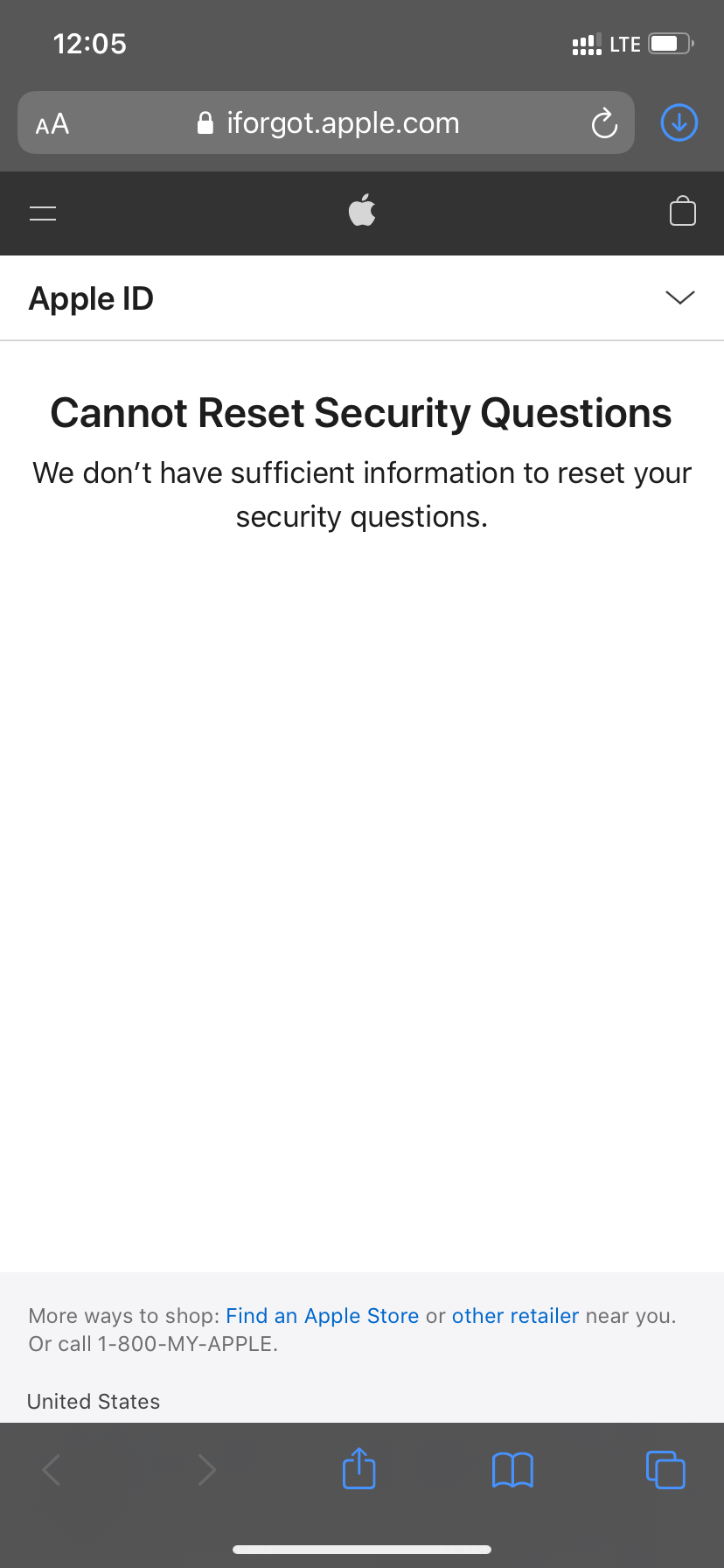
Task: Tap the blue download progress icon
Action: pyautogui.click(x=679, y=122)
